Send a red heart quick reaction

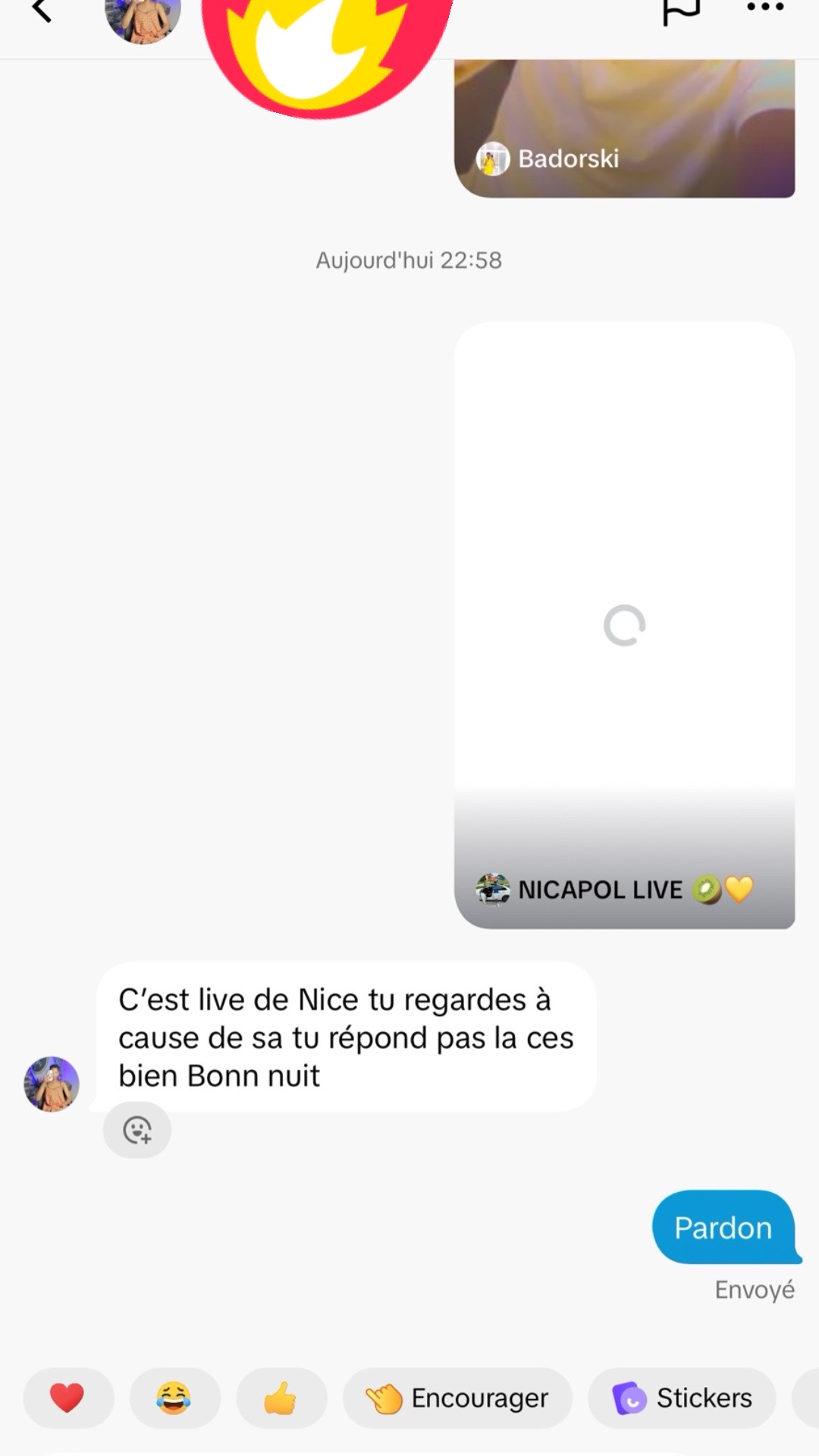67,1398
